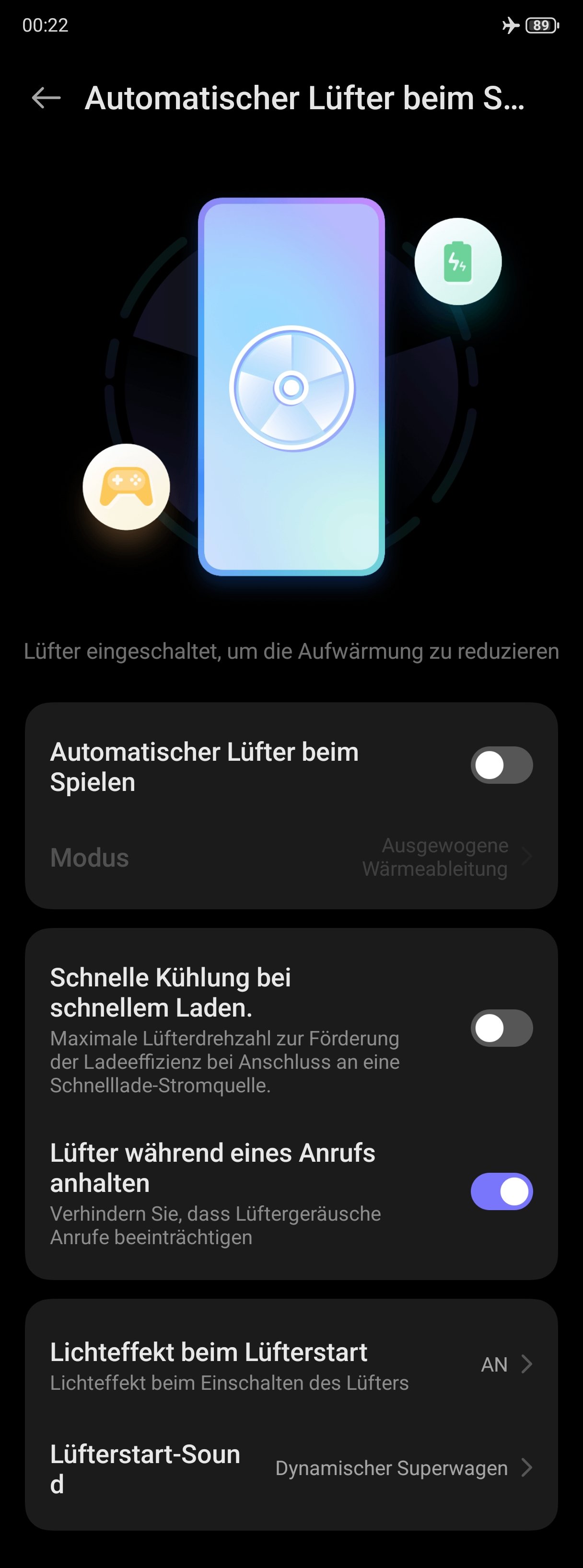Turn on Schnelle Kühlung bei schnellem Laden
The height and width of the screenshot is (1568, 583).
pyautogui.click(x=501, y=1028)
